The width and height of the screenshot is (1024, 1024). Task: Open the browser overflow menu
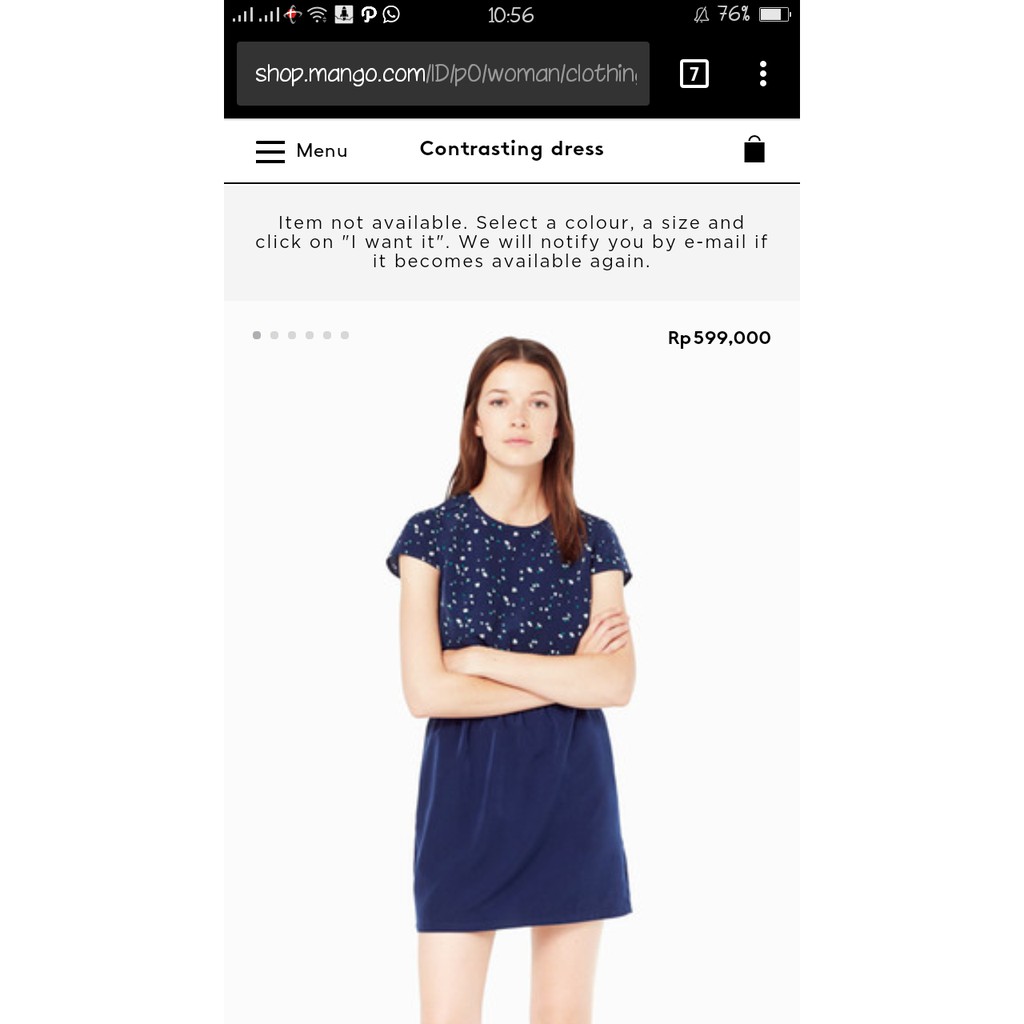click(x=763, y=74)
